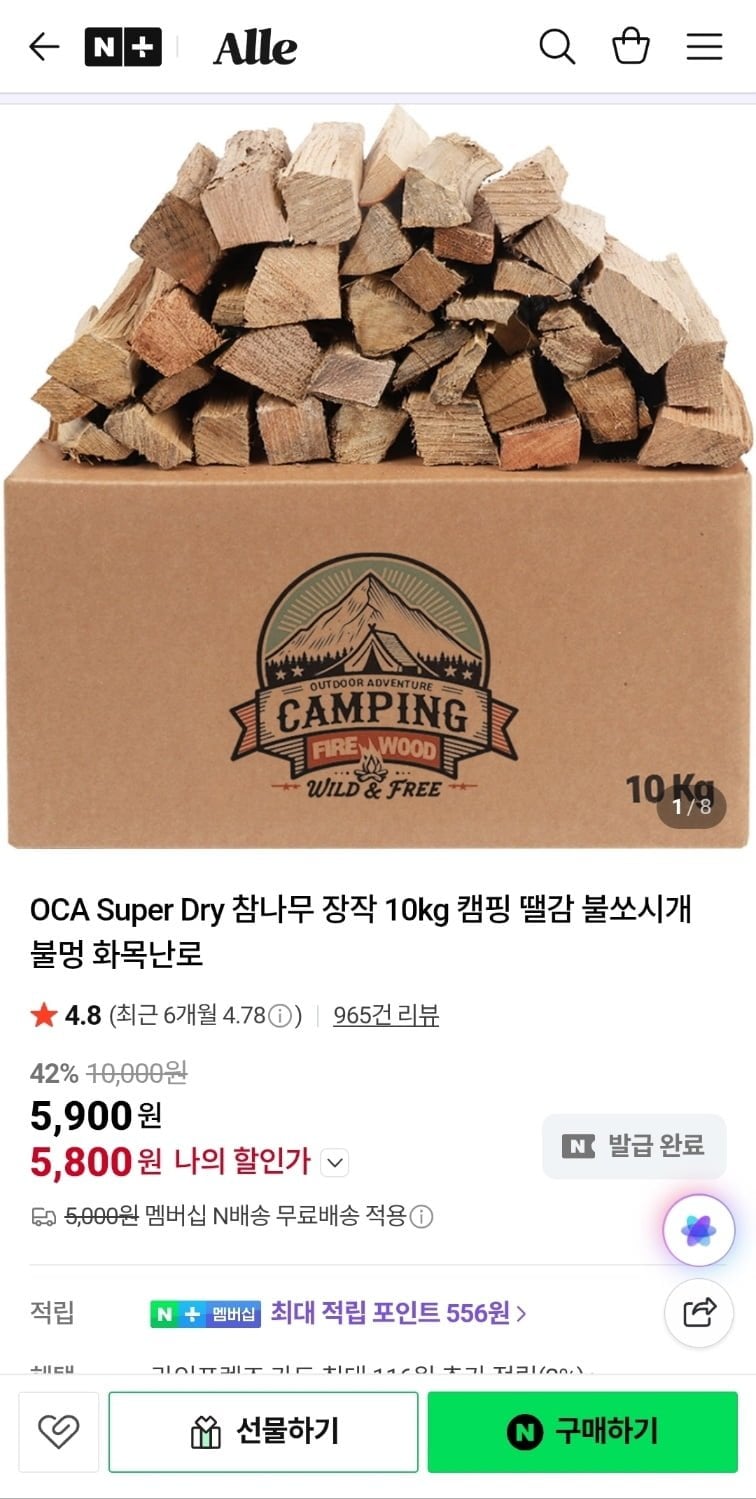Open the search magnifier
This screenshot has width=756, height=1499.
[x=557, y=47]
